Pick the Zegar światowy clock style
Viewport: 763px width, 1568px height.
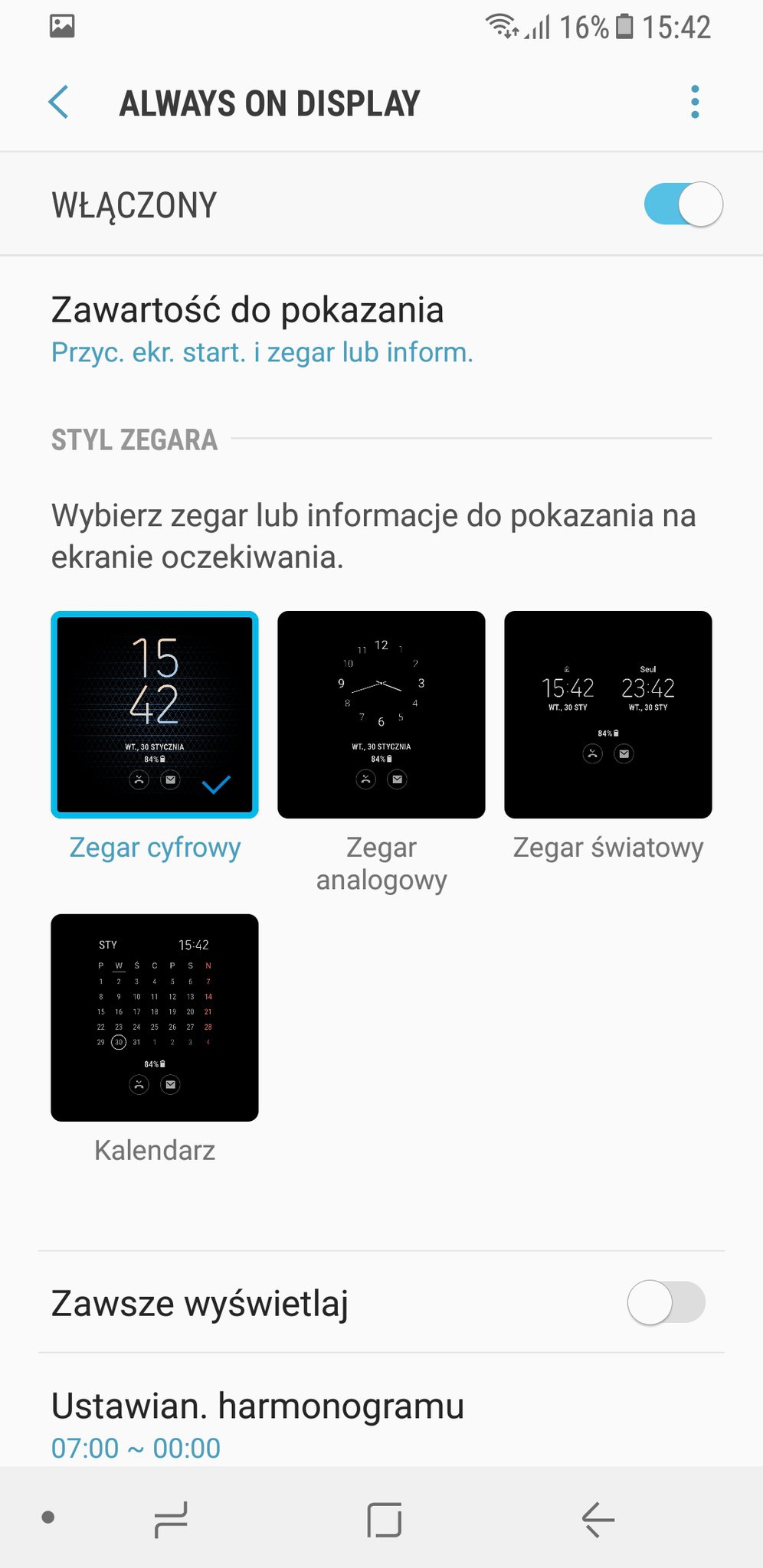608,714
